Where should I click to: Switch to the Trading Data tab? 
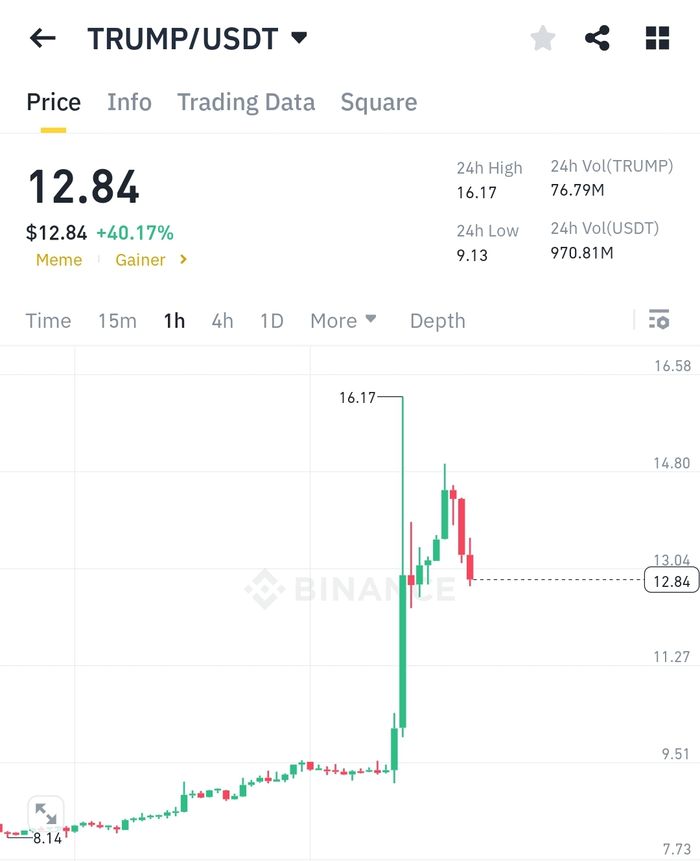(246, 102)
